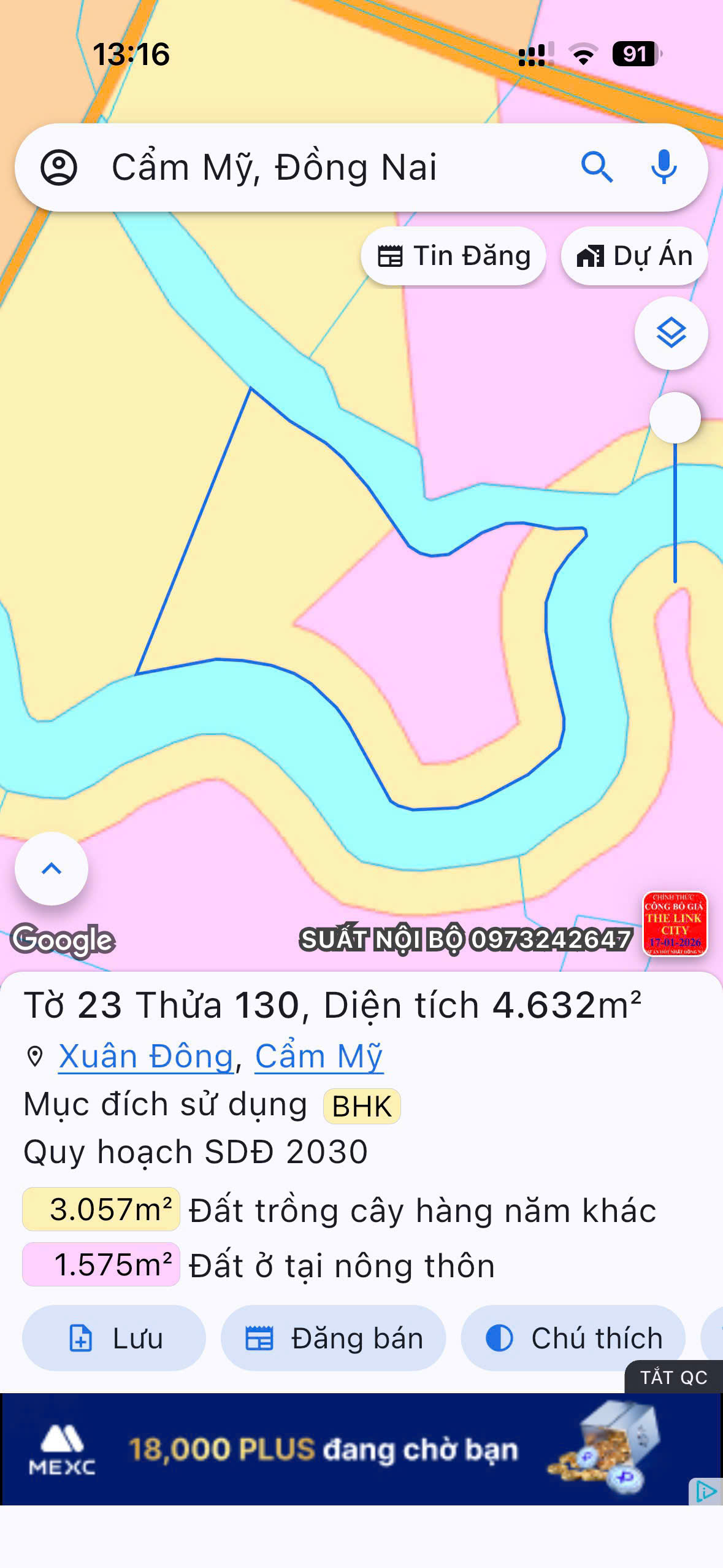
Task: Start voice search with the microphone
Action: [664, 167]
